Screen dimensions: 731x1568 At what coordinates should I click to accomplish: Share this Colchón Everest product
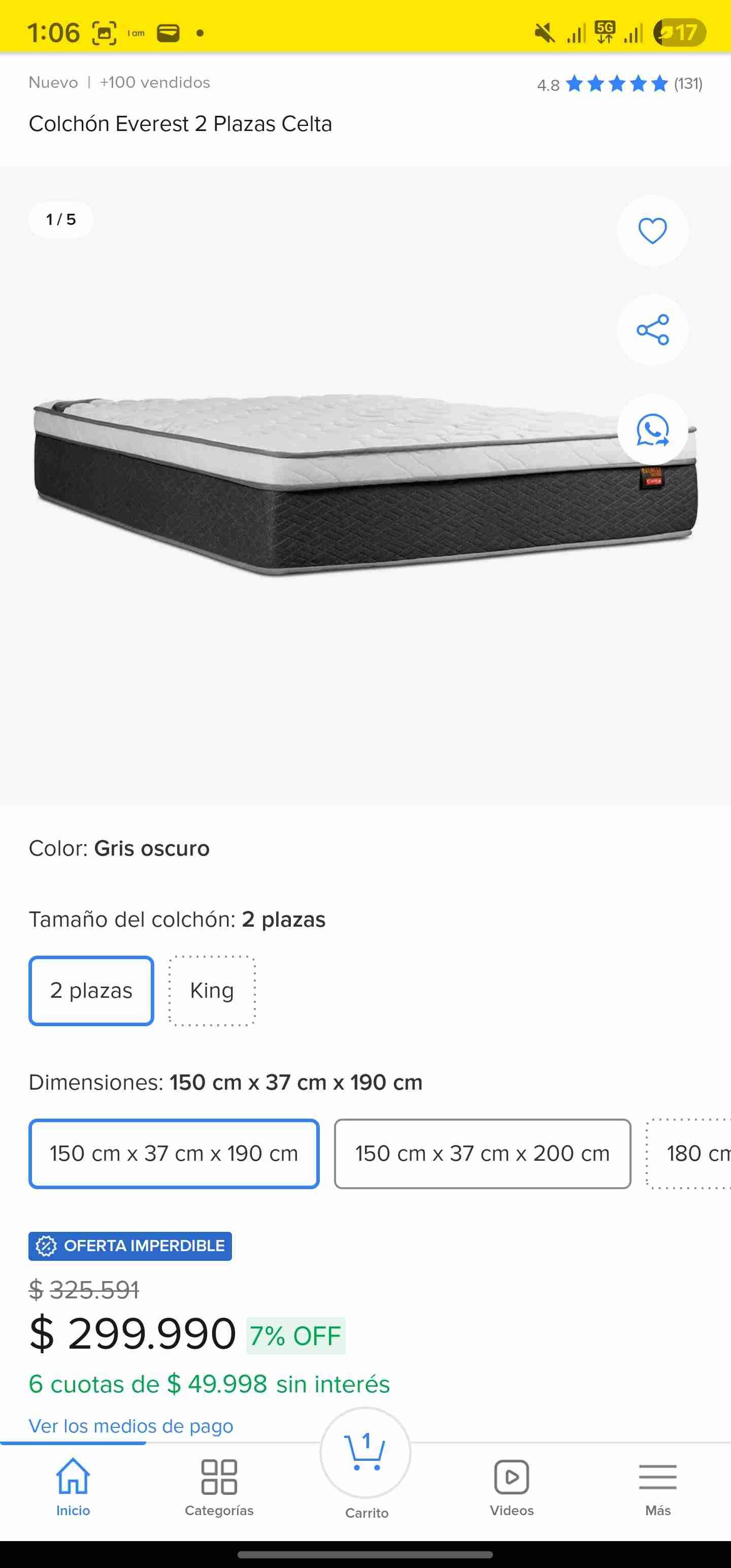tap(652, 330)
